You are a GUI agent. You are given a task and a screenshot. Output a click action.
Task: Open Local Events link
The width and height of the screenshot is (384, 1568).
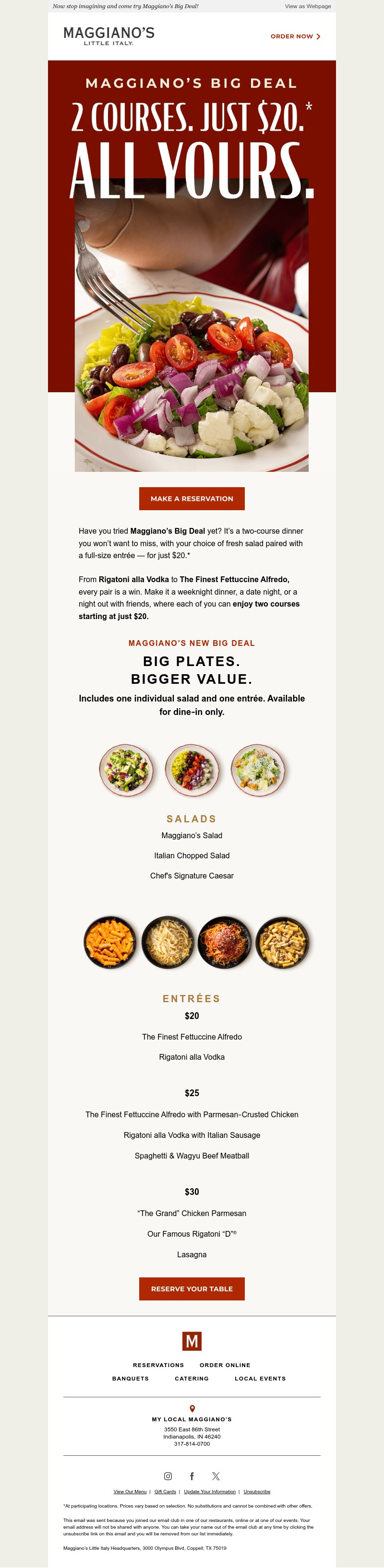point(260,1378)
